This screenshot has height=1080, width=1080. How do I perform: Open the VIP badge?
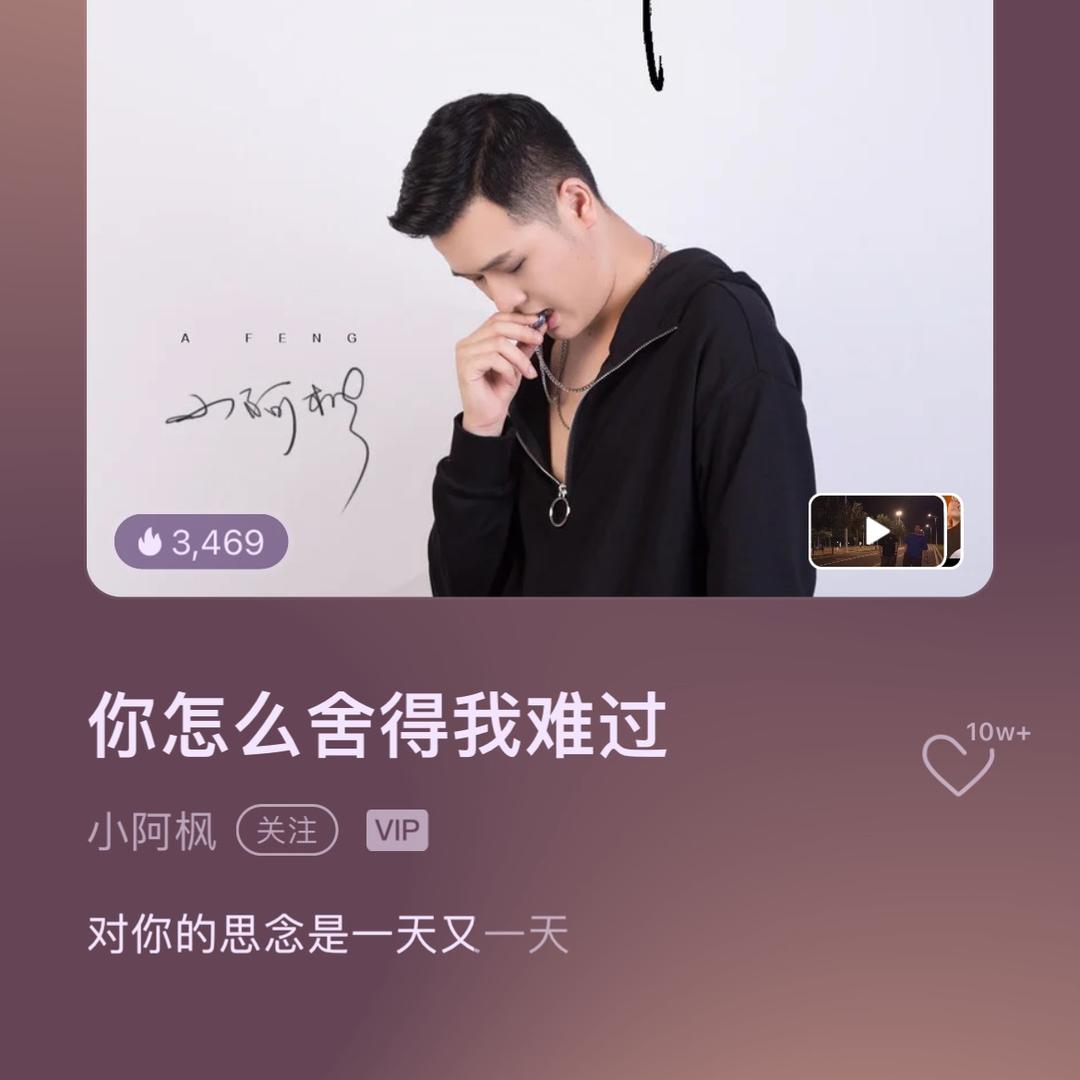coord(397,831)
